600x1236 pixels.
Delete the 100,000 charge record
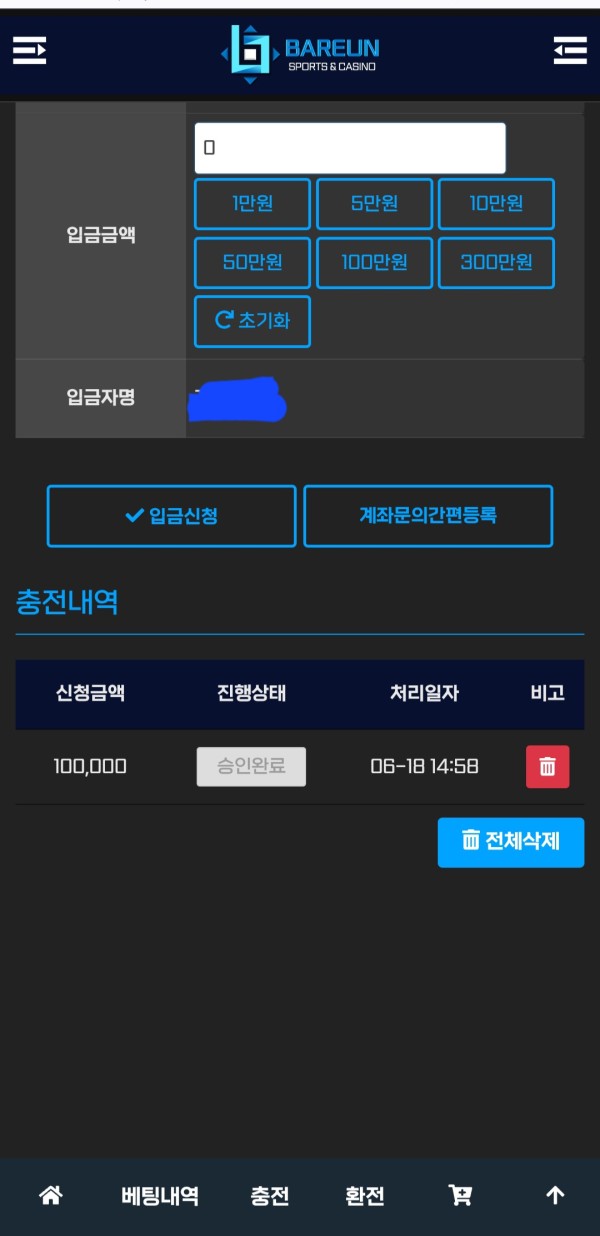point(547,767)
